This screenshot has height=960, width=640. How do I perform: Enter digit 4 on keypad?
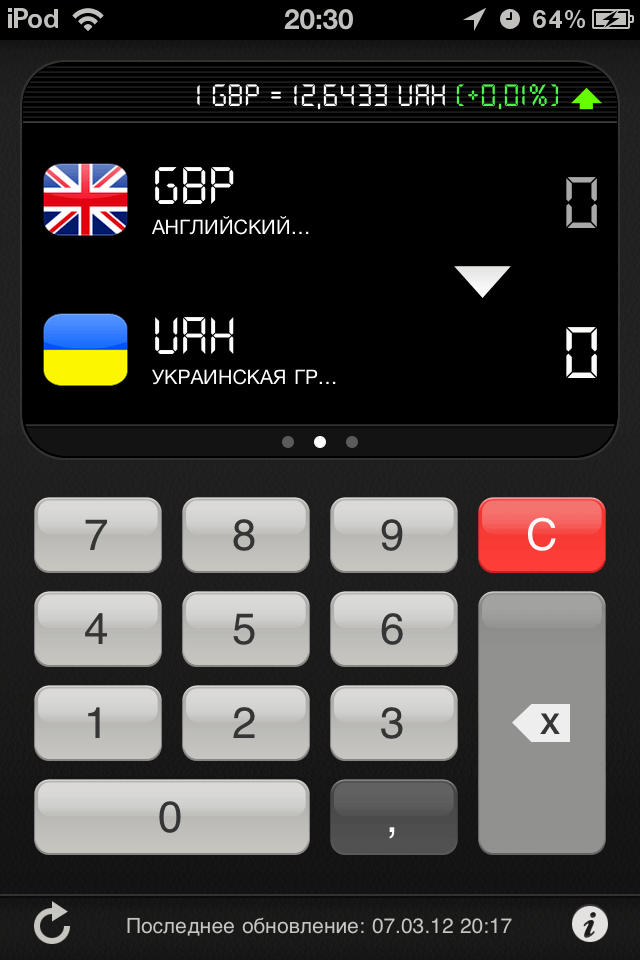[x=97, y=629]
